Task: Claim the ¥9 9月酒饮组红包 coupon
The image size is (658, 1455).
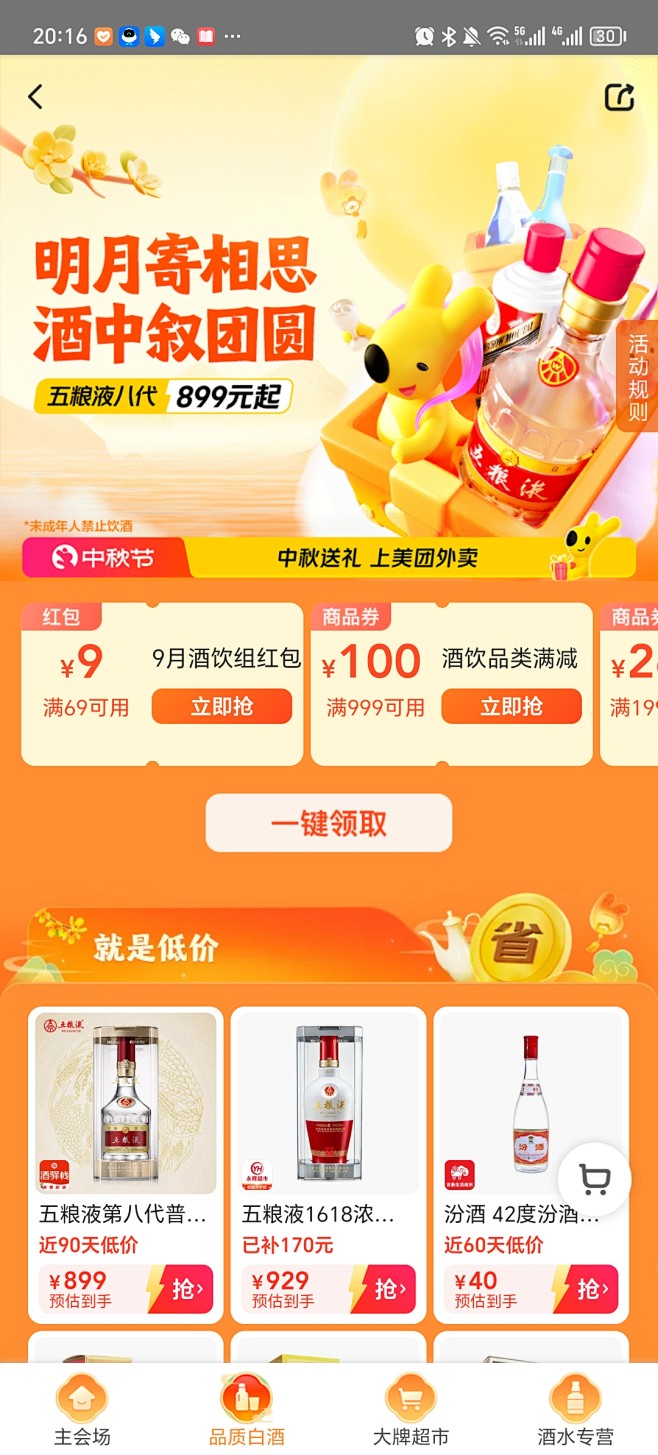Action: pyautogui.click(x=221, y=706)
